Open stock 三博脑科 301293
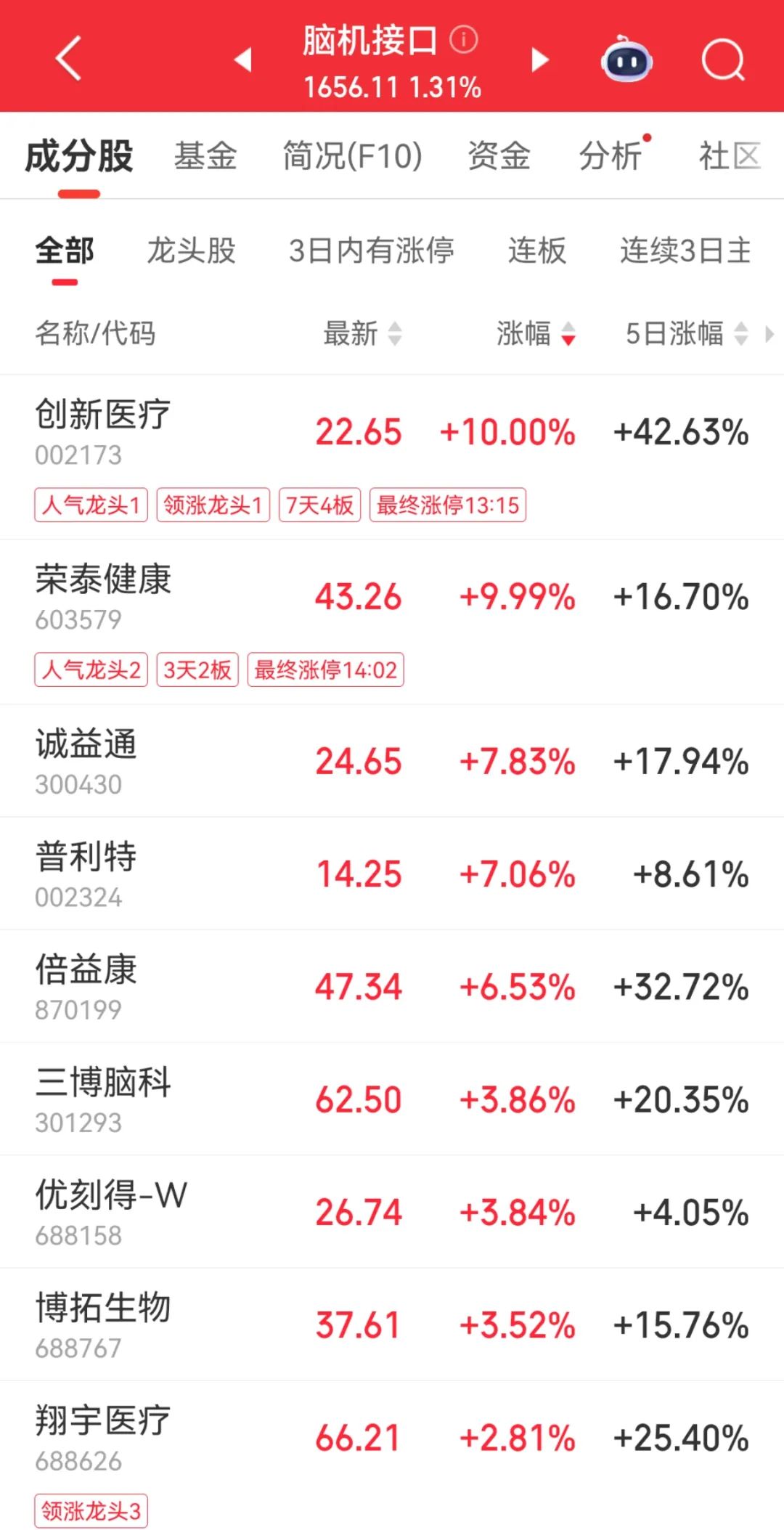 click(x=392, y=1099)
